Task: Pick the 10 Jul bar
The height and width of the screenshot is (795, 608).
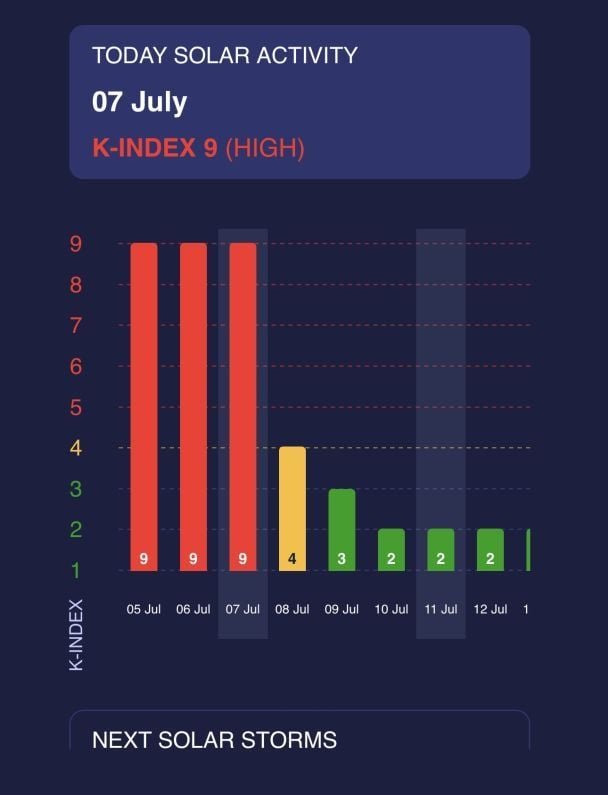Action: click(x=391, y=550)
